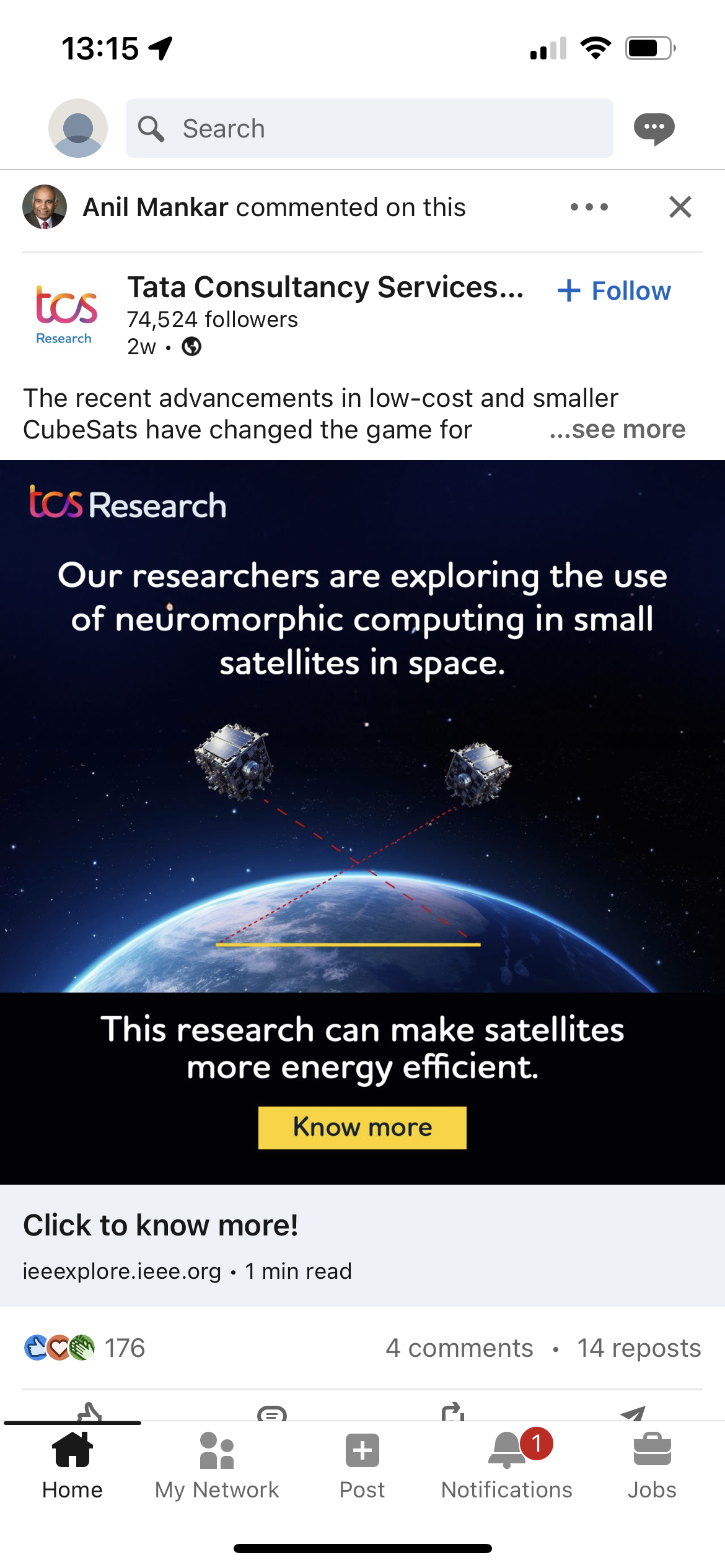
Task: Open Anil Mankar's profile picture
Action: (45, 207)
